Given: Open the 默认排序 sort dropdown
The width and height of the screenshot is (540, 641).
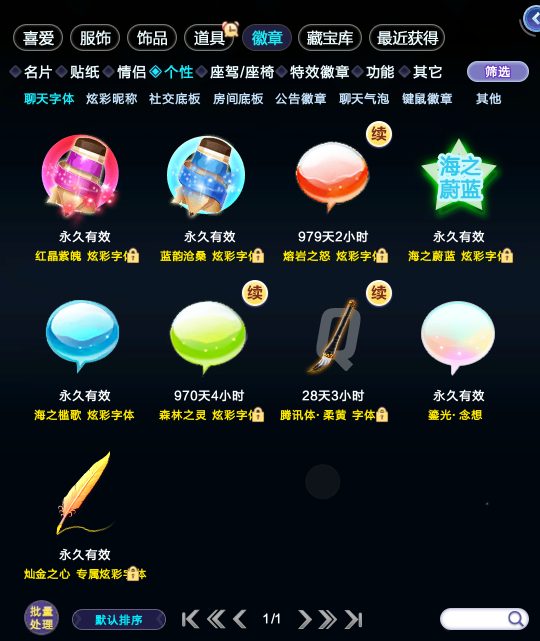Looking at the screenshot, I should 119,620.
